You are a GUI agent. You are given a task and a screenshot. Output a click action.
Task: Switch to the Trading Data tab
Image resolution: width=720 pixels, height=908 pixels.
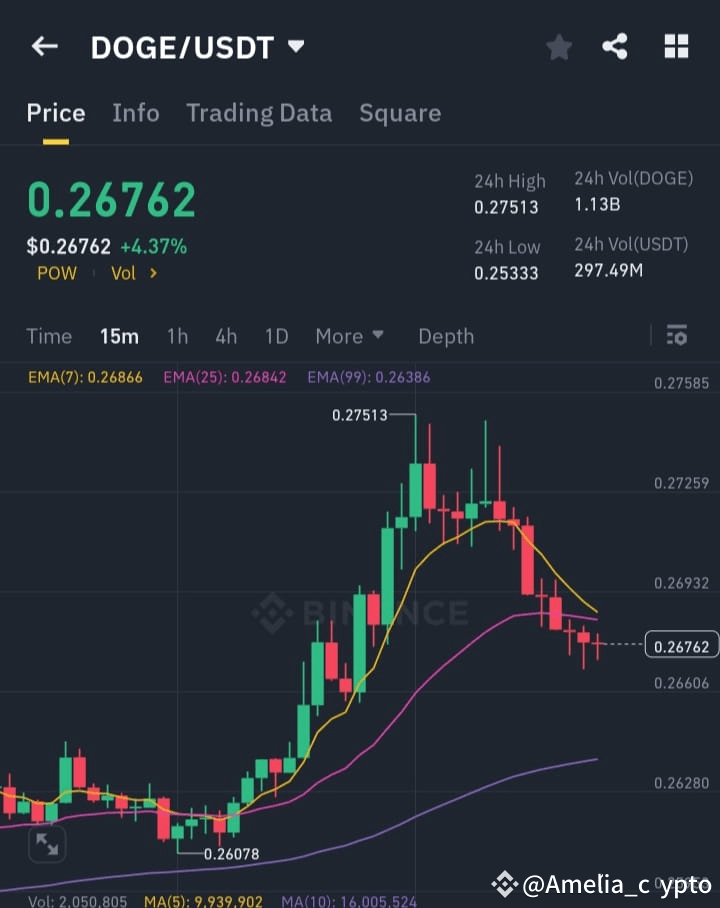pyautogui.click(x=259, y=113)
